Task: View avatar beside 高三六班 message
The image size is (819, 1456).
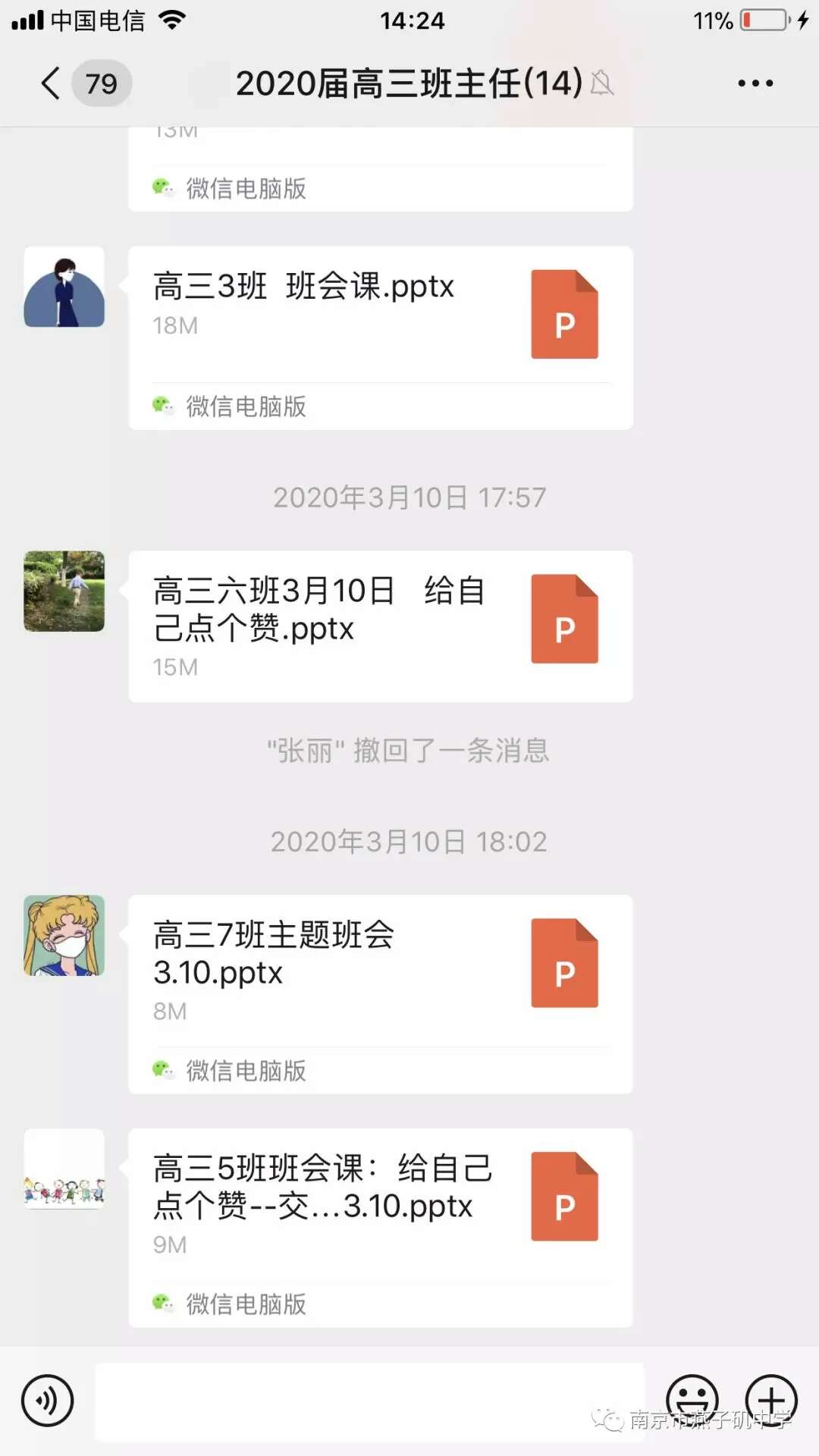Action: coord(64,592)
